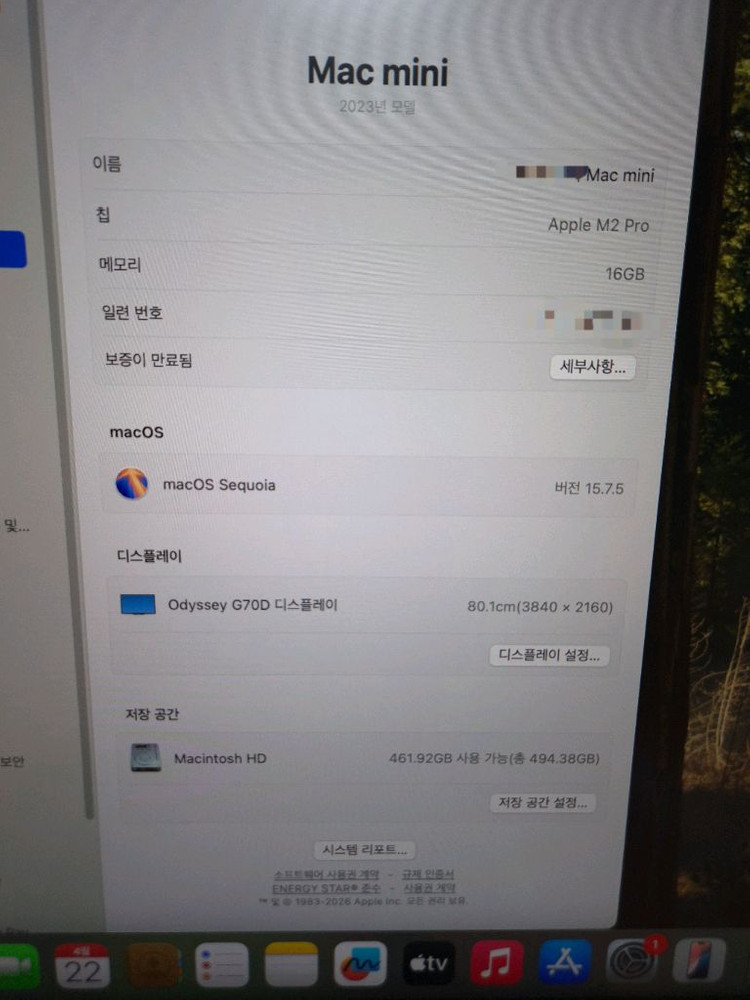Image resolution: width=750 pixels, height=1000 pixels.
Task: Open 디스플레이 설정 from the display section
Action: point(548,656)
